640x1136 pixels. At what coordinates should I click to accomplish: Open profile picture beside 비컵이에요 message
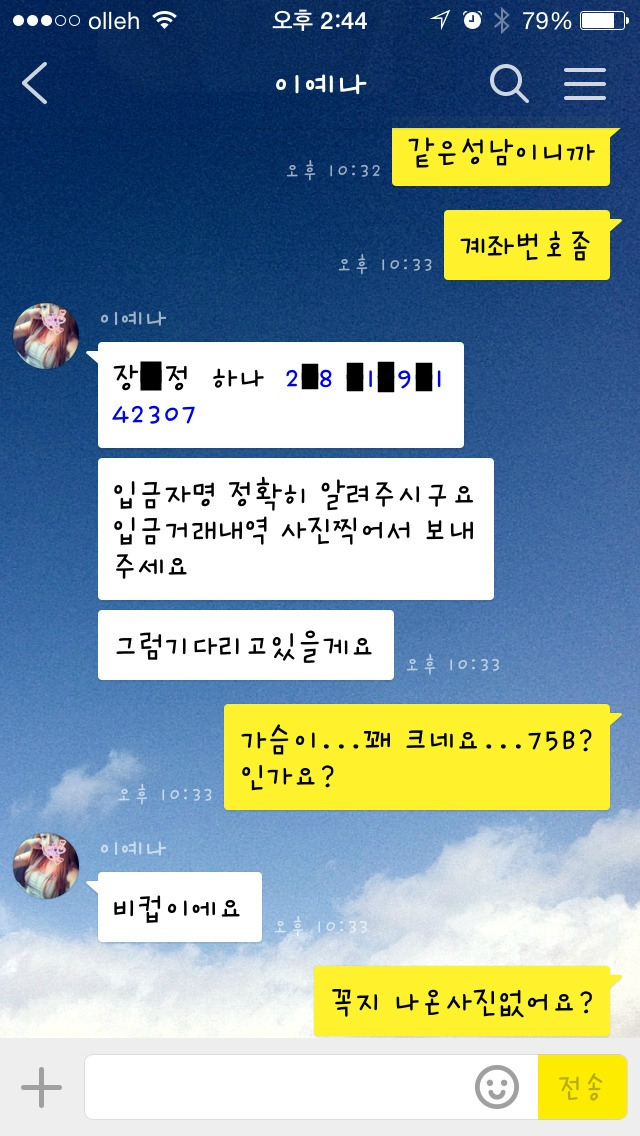(46, 866)
